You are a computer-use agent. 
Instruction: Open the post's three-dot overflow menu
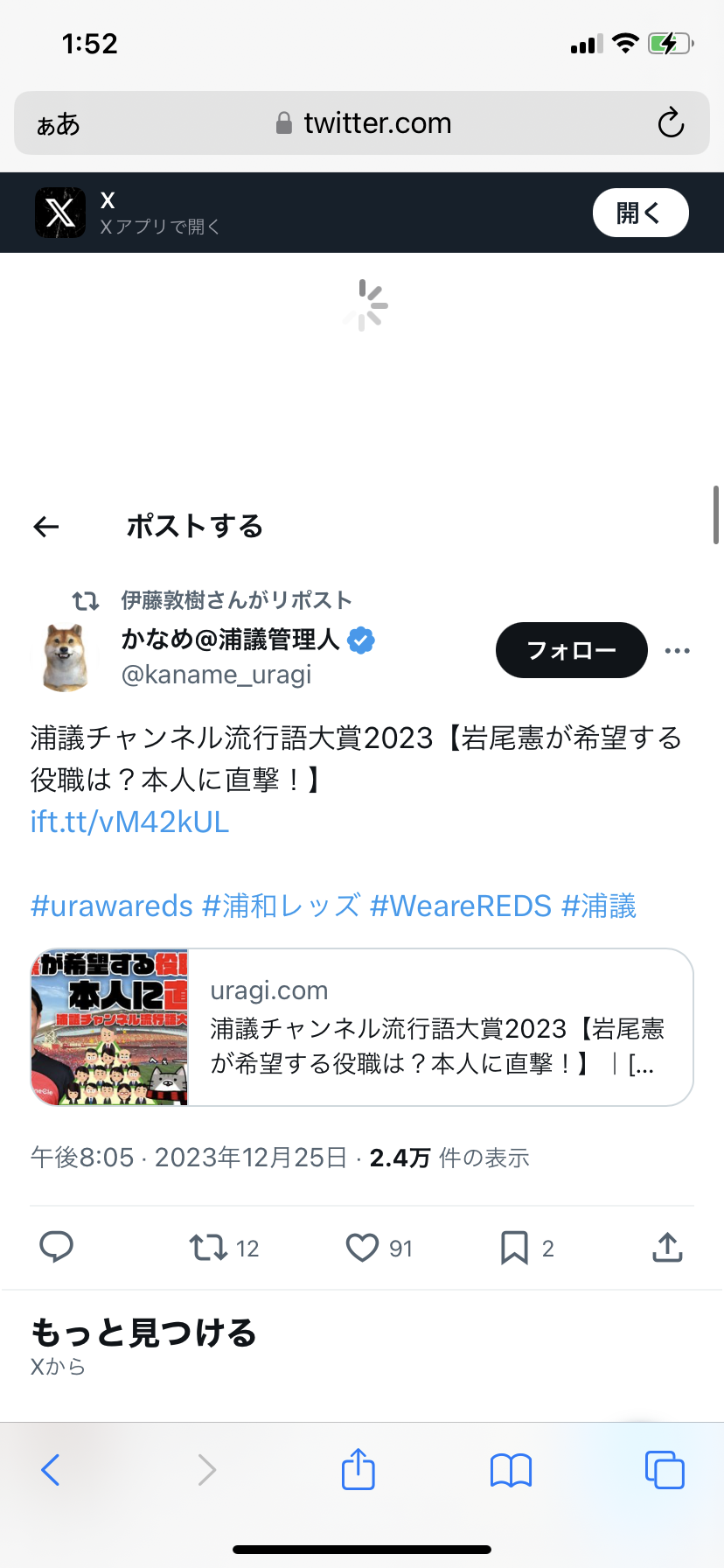pos(677,651)
